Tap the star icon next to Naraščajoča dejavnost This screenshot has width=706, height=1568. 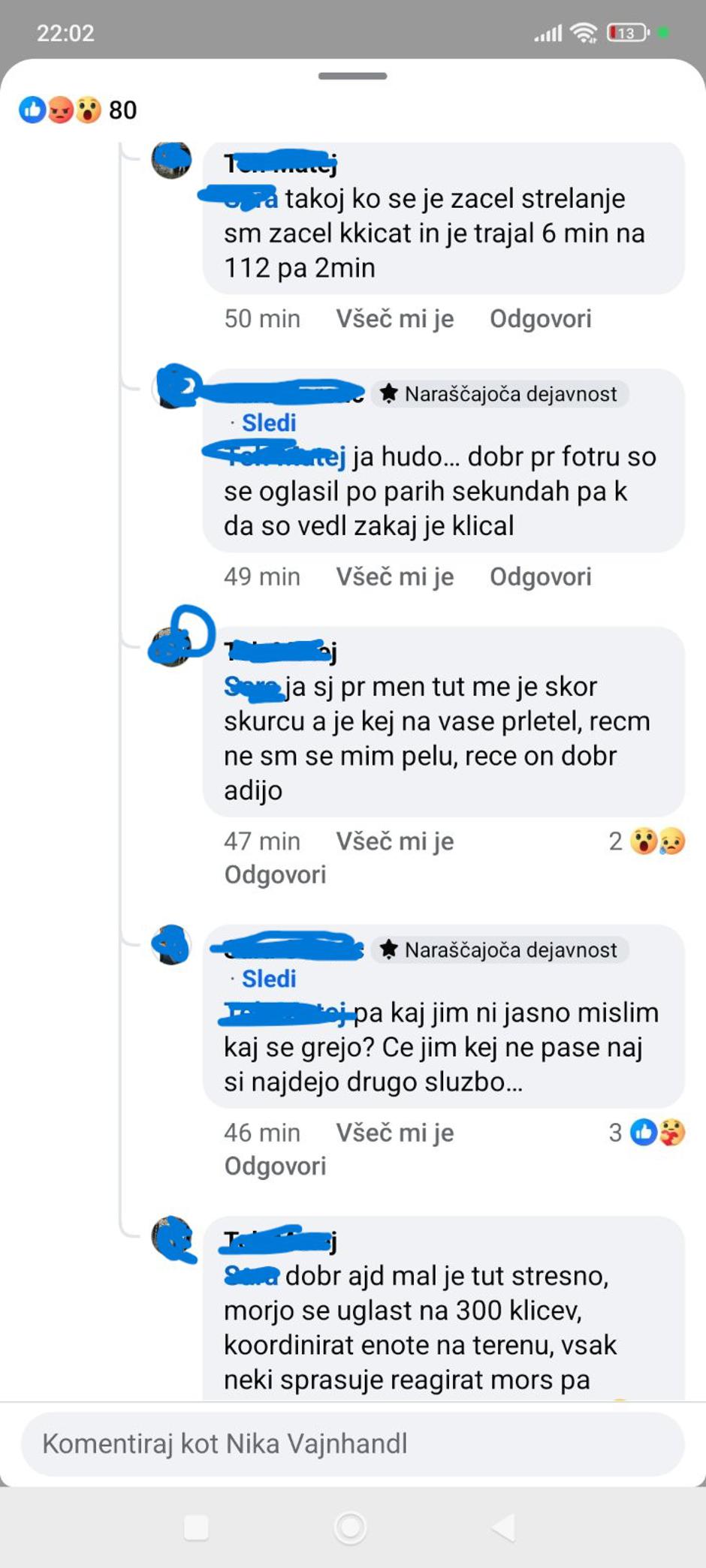(389, 393)
